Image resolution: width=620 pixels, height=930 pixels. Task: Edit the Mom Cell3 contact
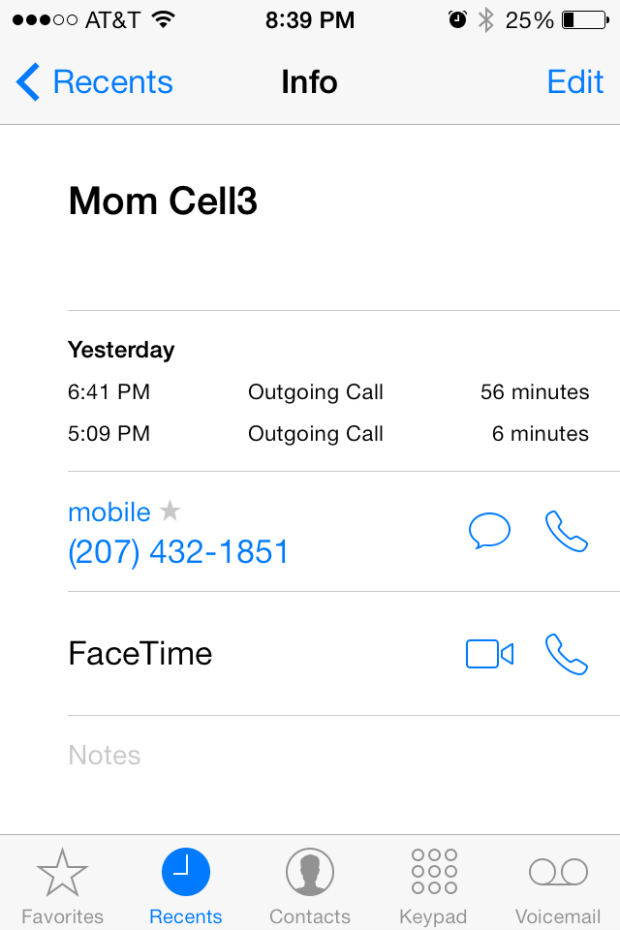click(x=575, y=82)
